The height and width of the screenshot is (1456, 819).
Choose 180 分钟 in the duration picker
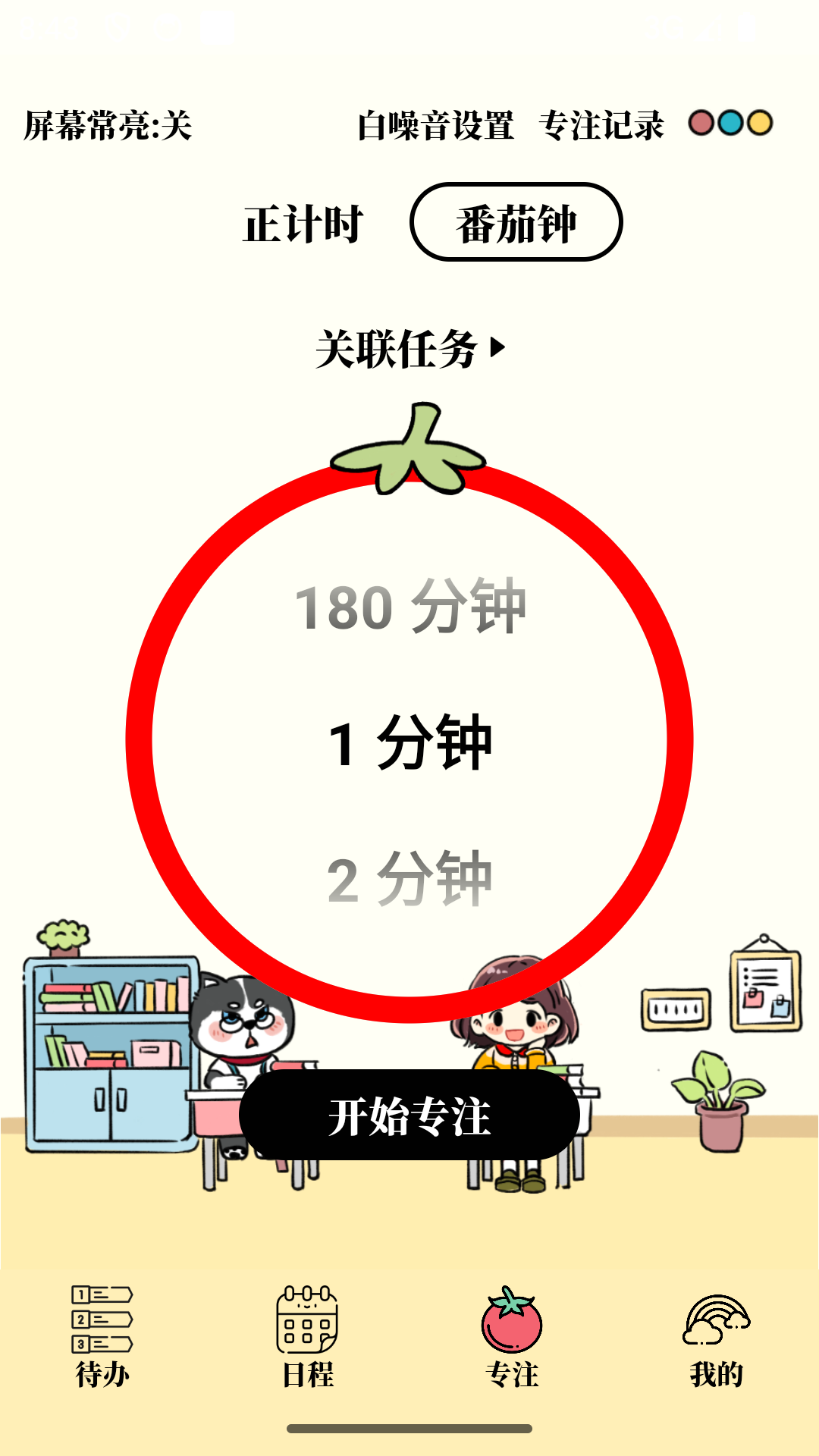point(409,607)
